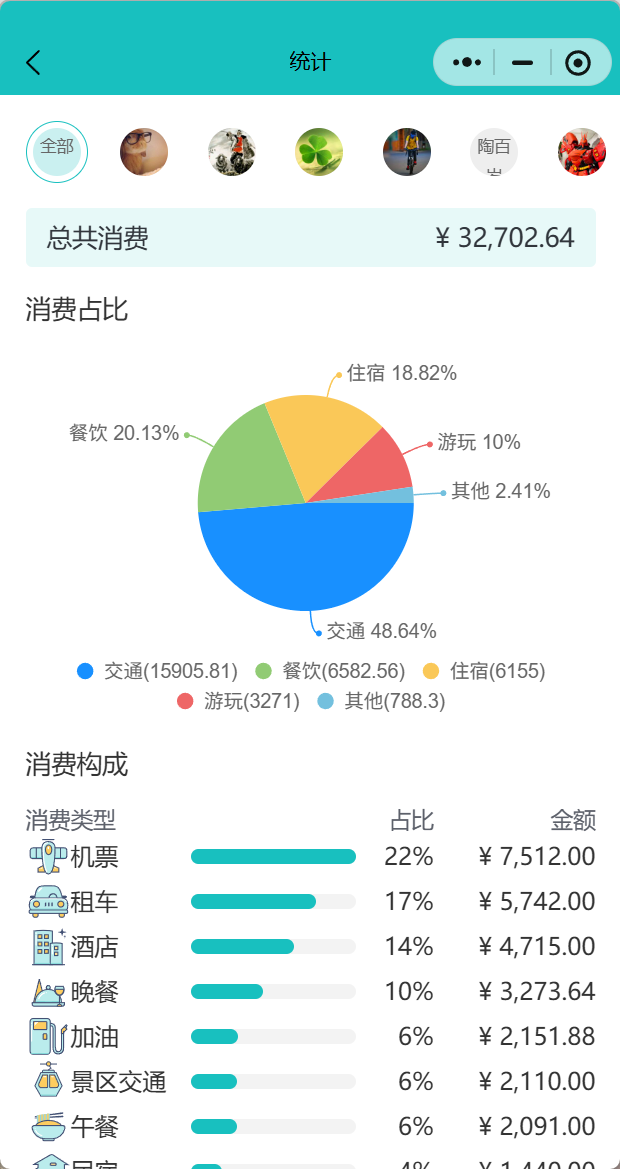620x1169 pixels.
Task: Toggle the 游玩(3271) legend item
Action: [x=239, y=701]
